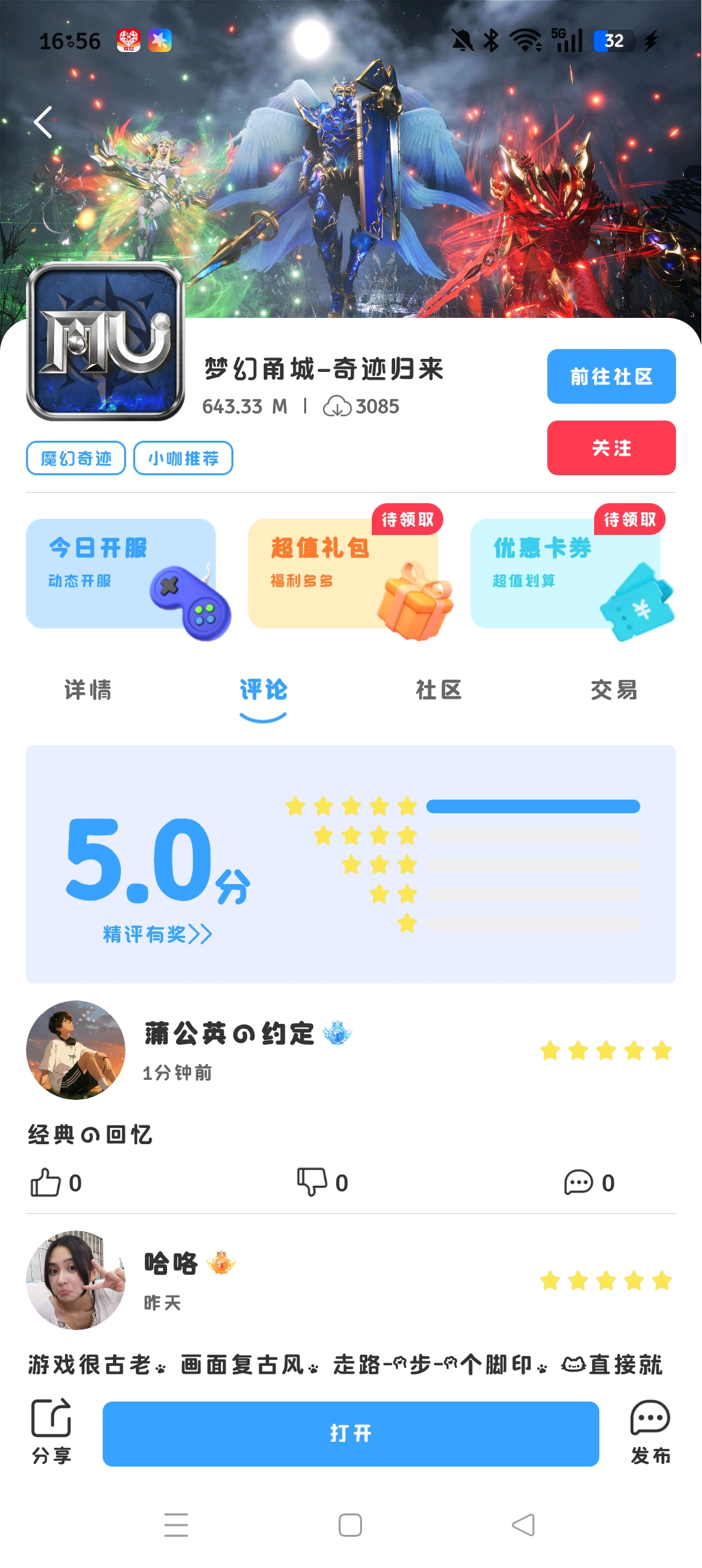Select the 小咖推荐 tag chip
Image resolution: width=702 pixels, height=1568 pixels.
pos(183,458)
